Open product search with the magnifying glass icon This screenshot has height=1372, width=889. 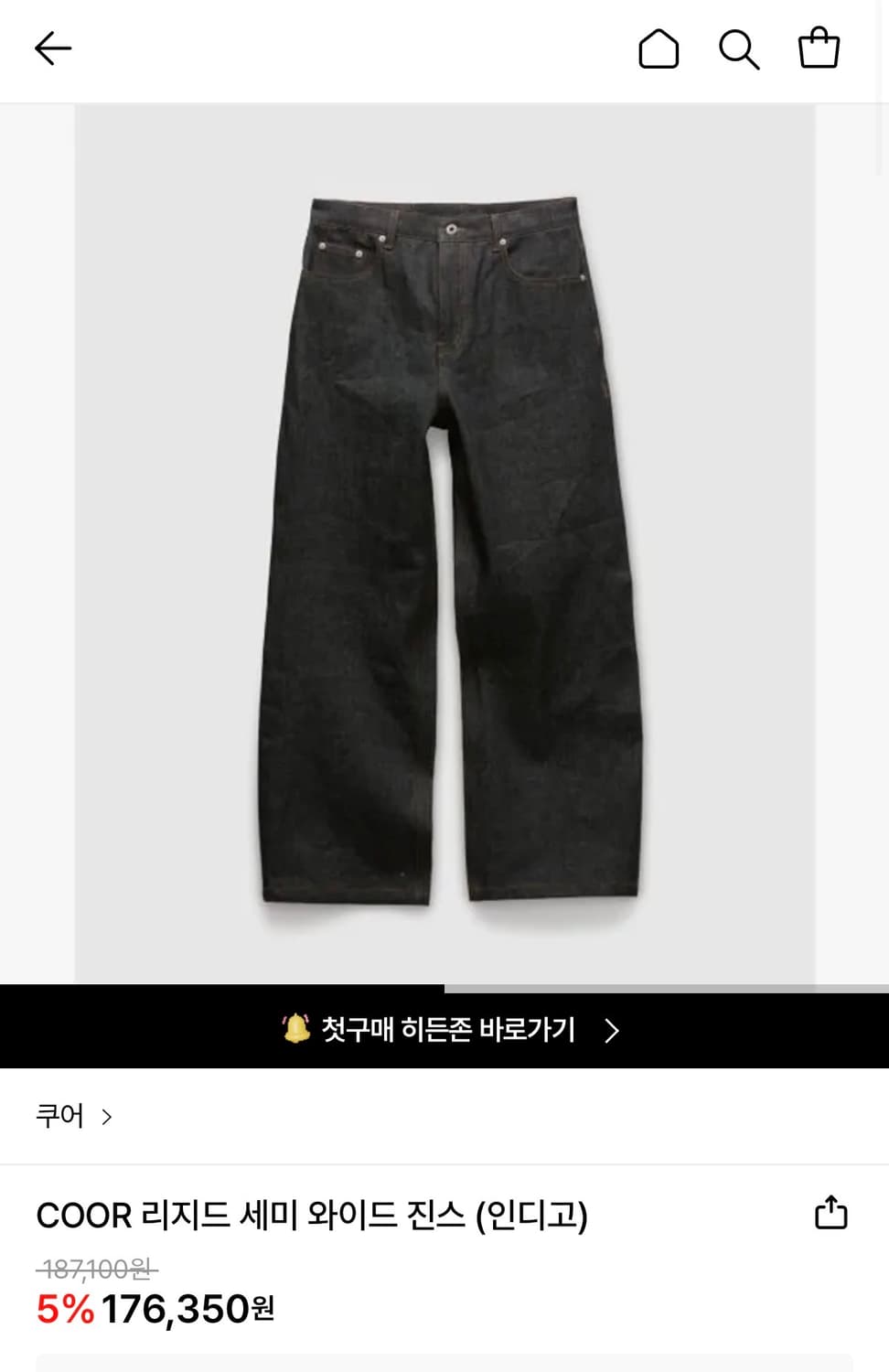click(741, 50)
